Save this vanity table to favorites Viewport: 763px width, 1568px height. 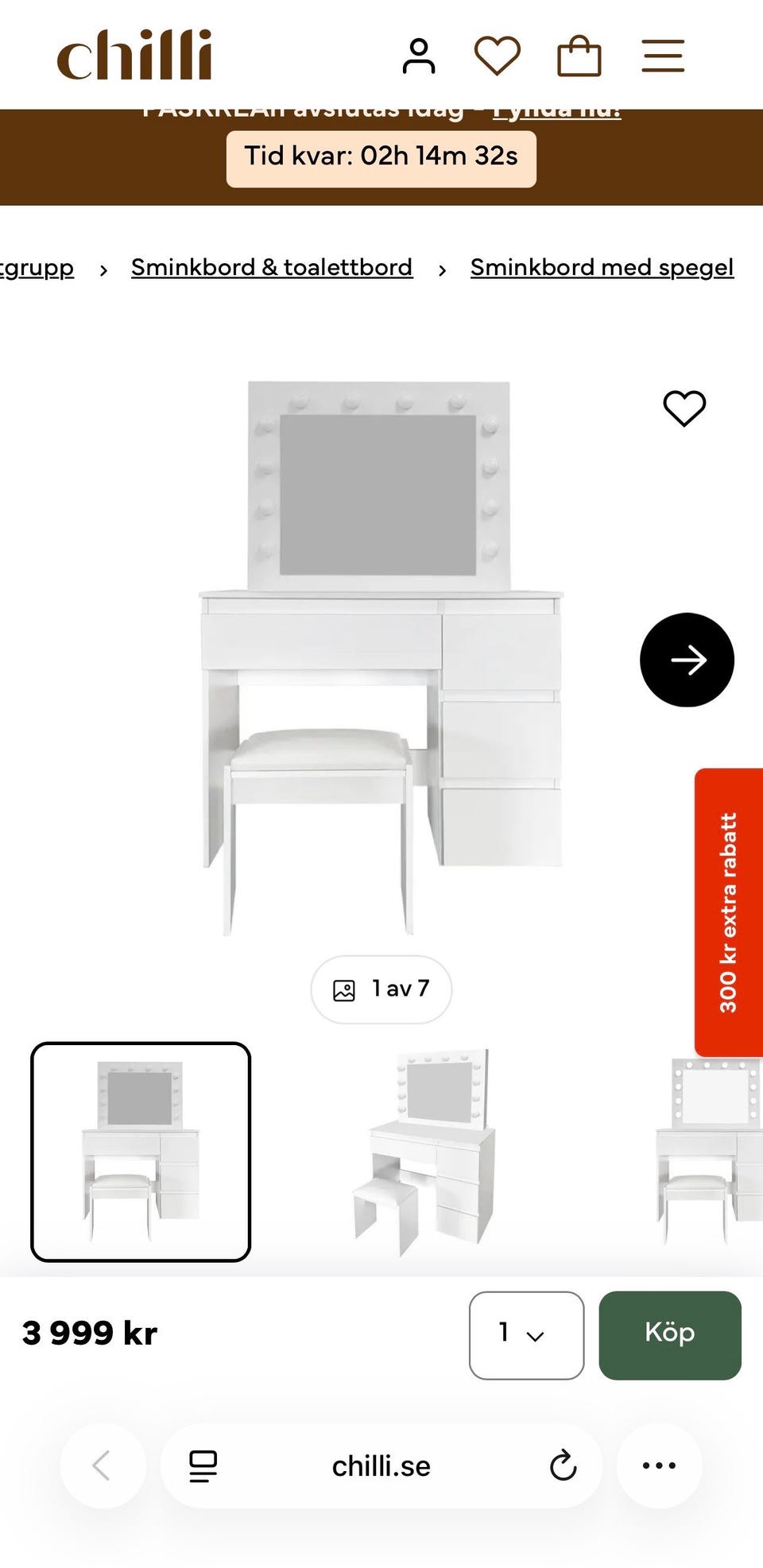coord(684,408)
